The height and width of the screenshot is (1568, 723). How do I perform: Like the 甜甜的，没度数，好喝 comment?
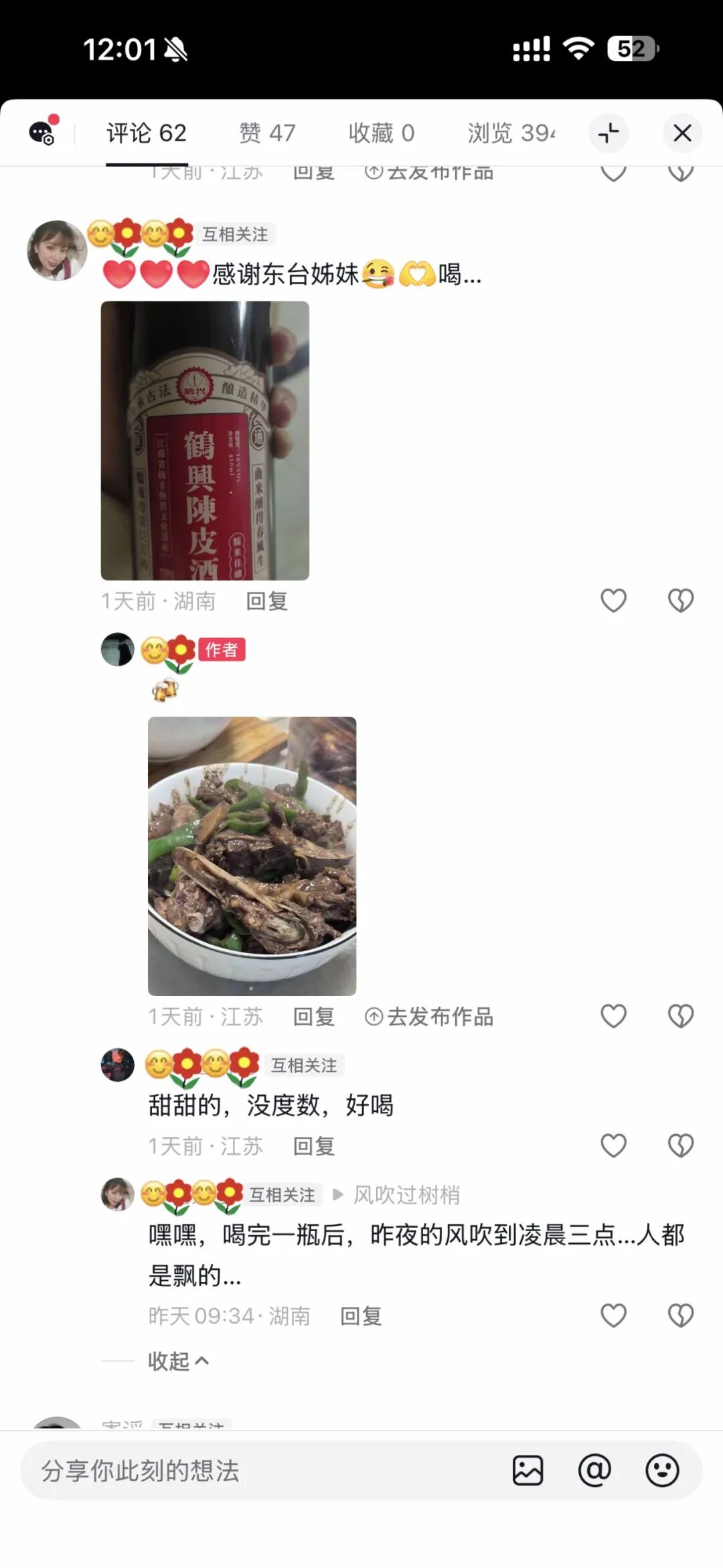tap(613, 1145)
